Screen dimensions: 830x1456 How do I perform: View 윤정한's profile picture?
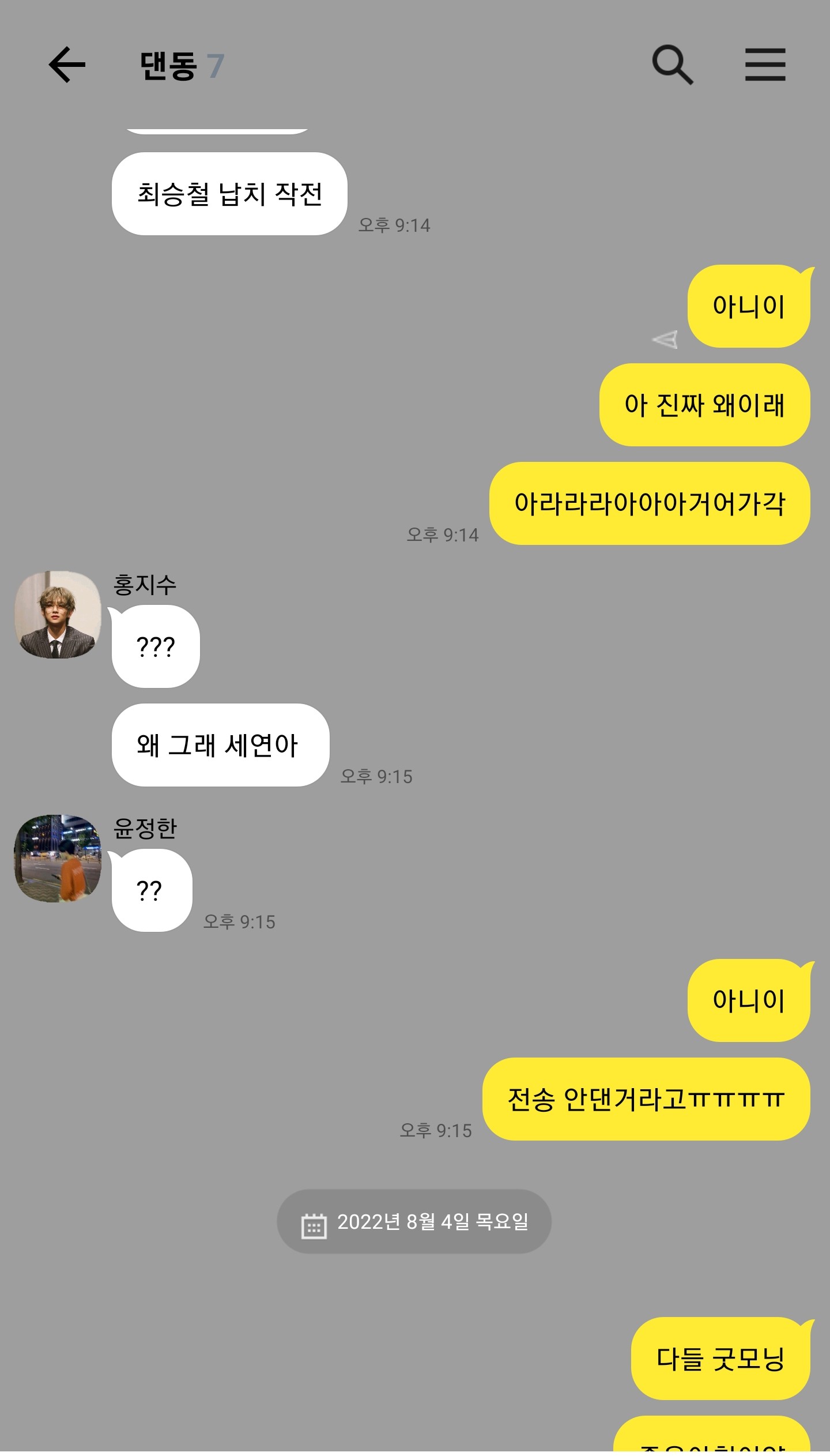click(58, 858)
